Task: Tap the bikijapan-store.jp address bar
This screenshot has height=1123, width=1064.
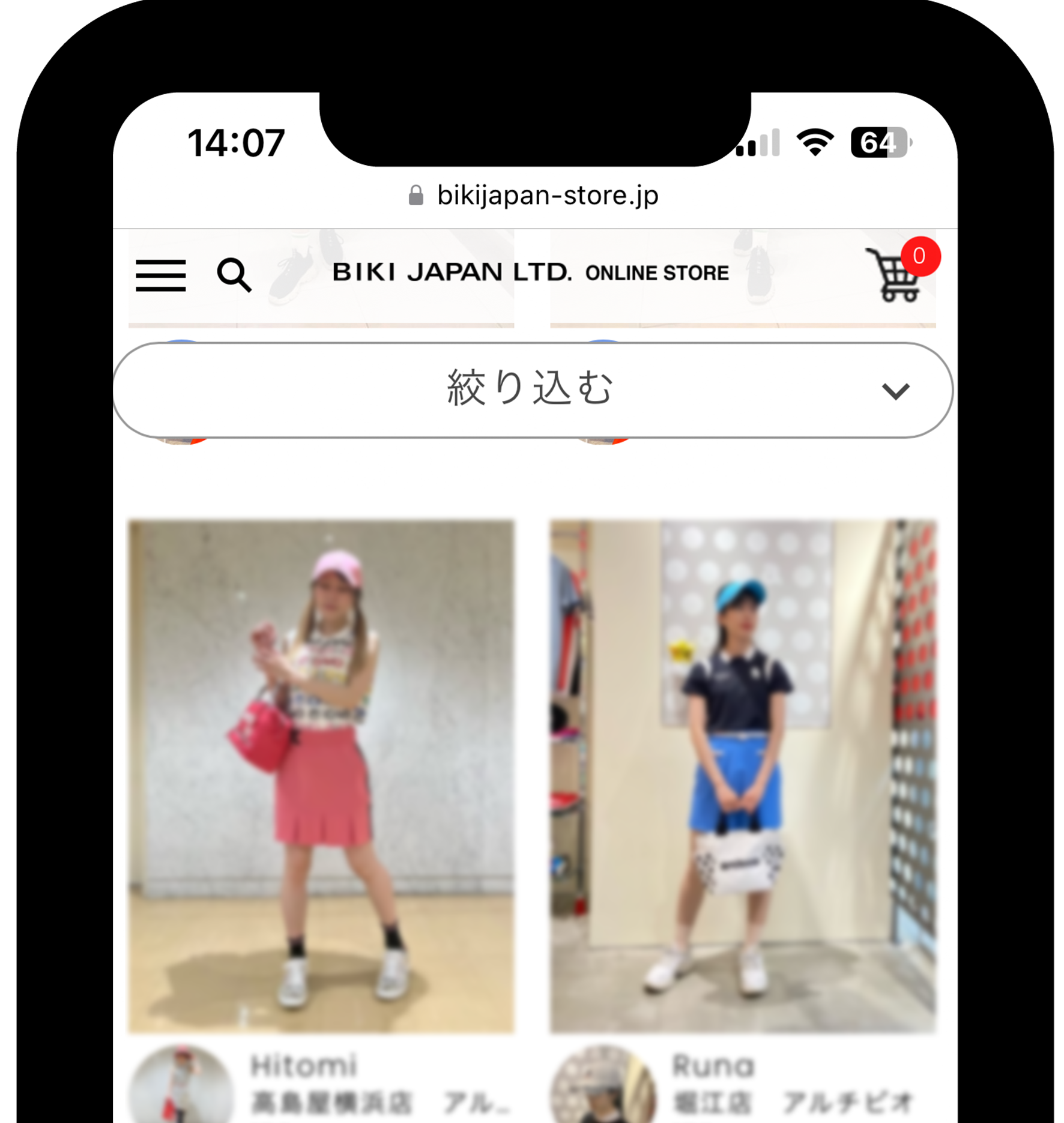Action: (534, 196)
